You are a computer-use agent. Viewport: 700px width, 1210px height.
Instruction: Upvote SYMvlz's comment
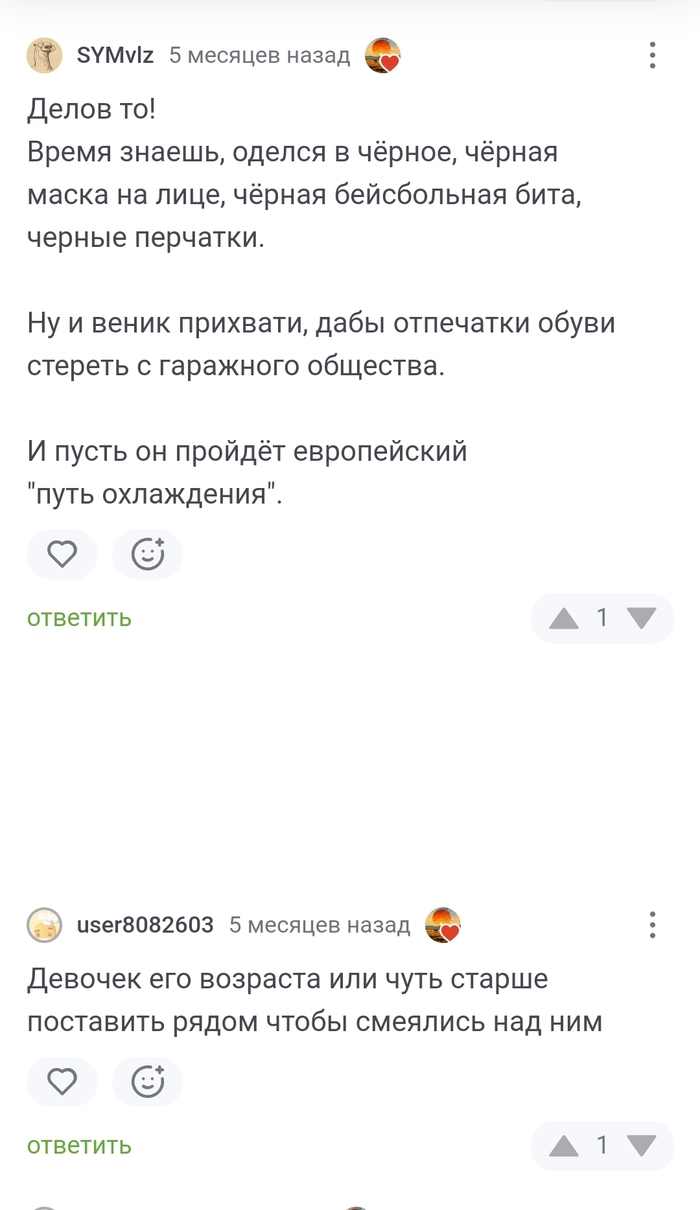564,618
